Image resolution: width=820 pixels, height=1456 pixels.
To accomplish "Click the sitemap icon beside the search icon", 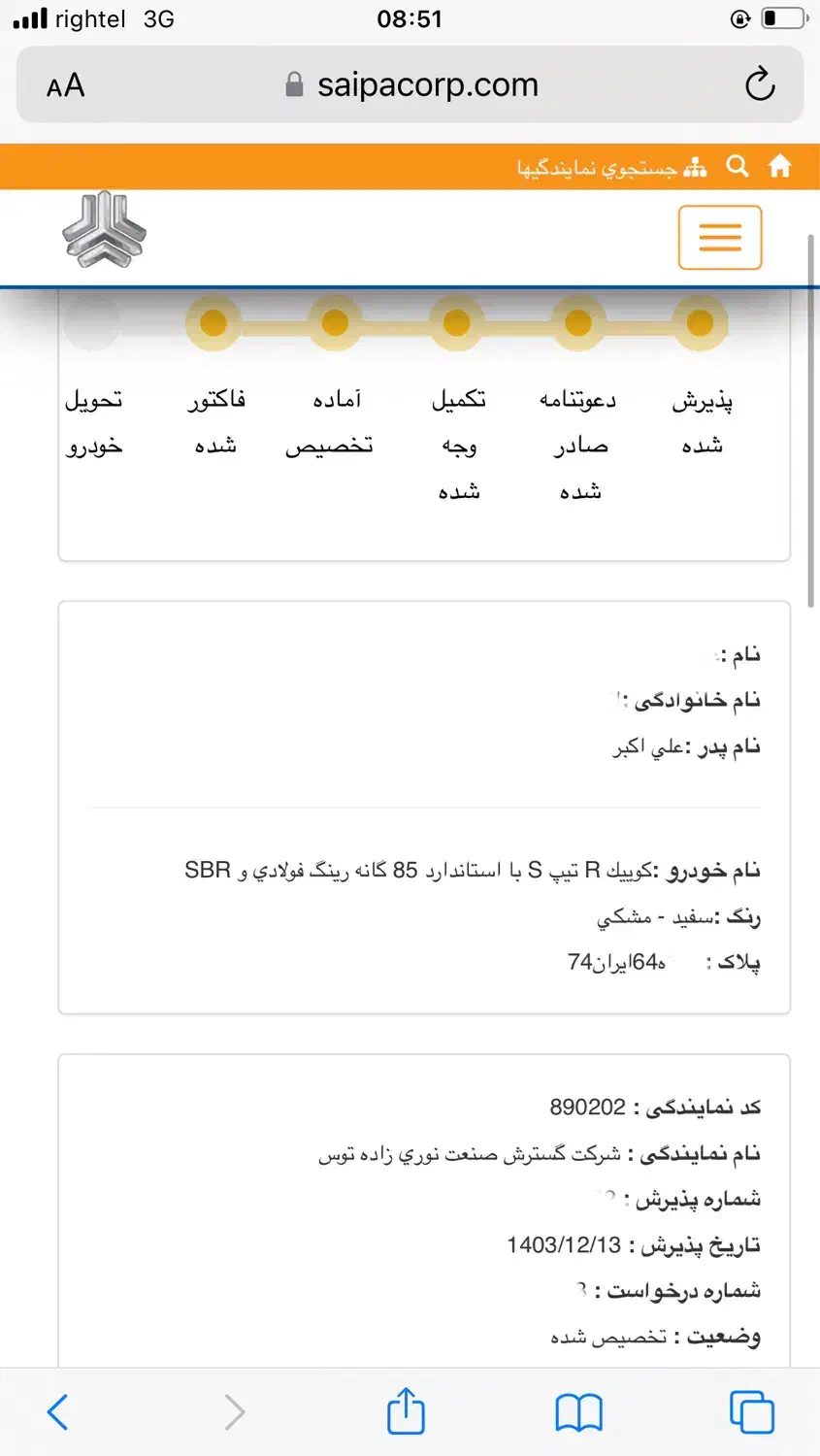I will (x=697, y=166).
